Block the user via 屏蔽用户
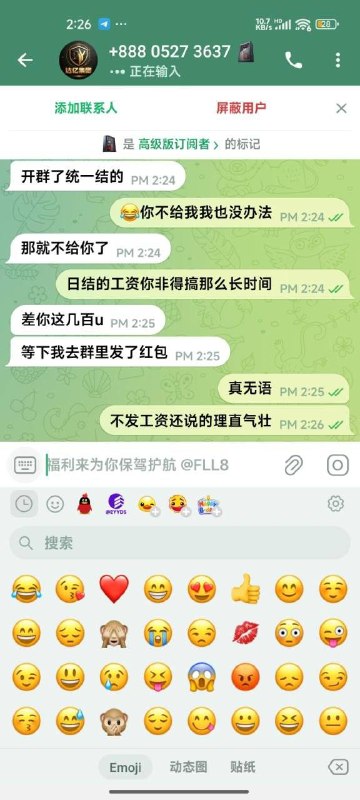This screenshot has height=800, width=360. [x=241, y=108]
